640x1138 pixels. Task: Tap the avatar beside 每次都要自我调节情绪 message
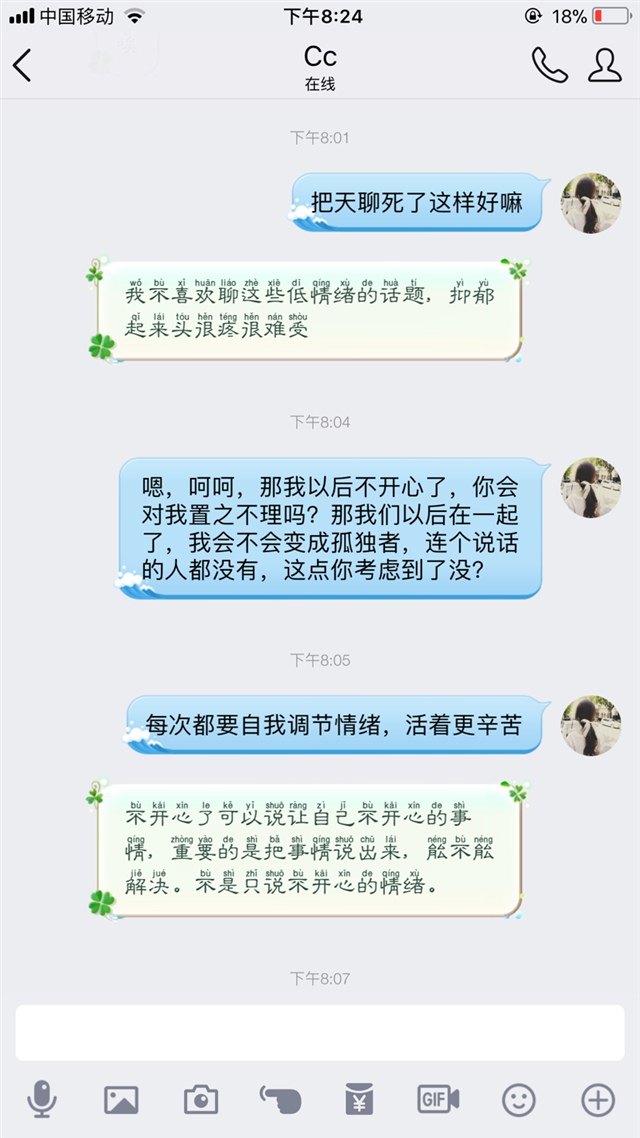pyautogui.click(x=590, y=726)
